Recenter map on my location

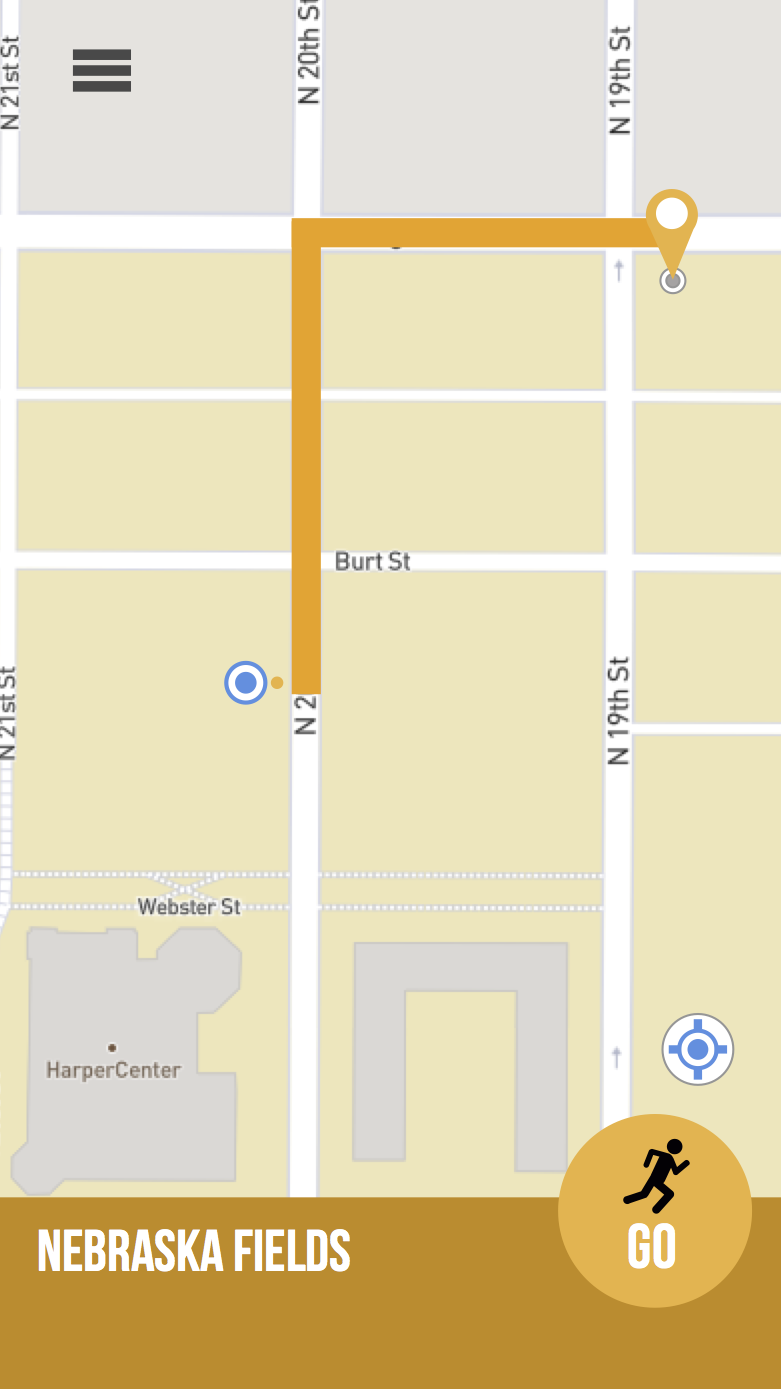point(698,1049)
